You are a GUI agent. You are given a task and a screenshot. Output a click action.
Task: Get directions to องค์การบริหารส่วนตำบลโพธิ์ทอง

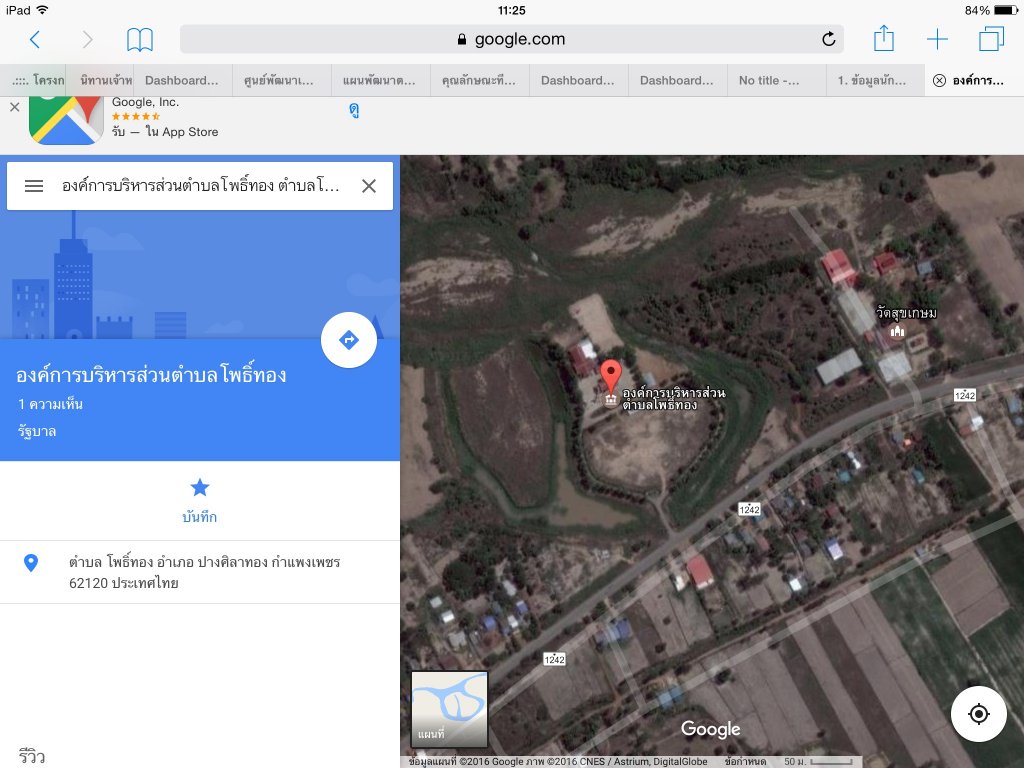tap(349, 341)
